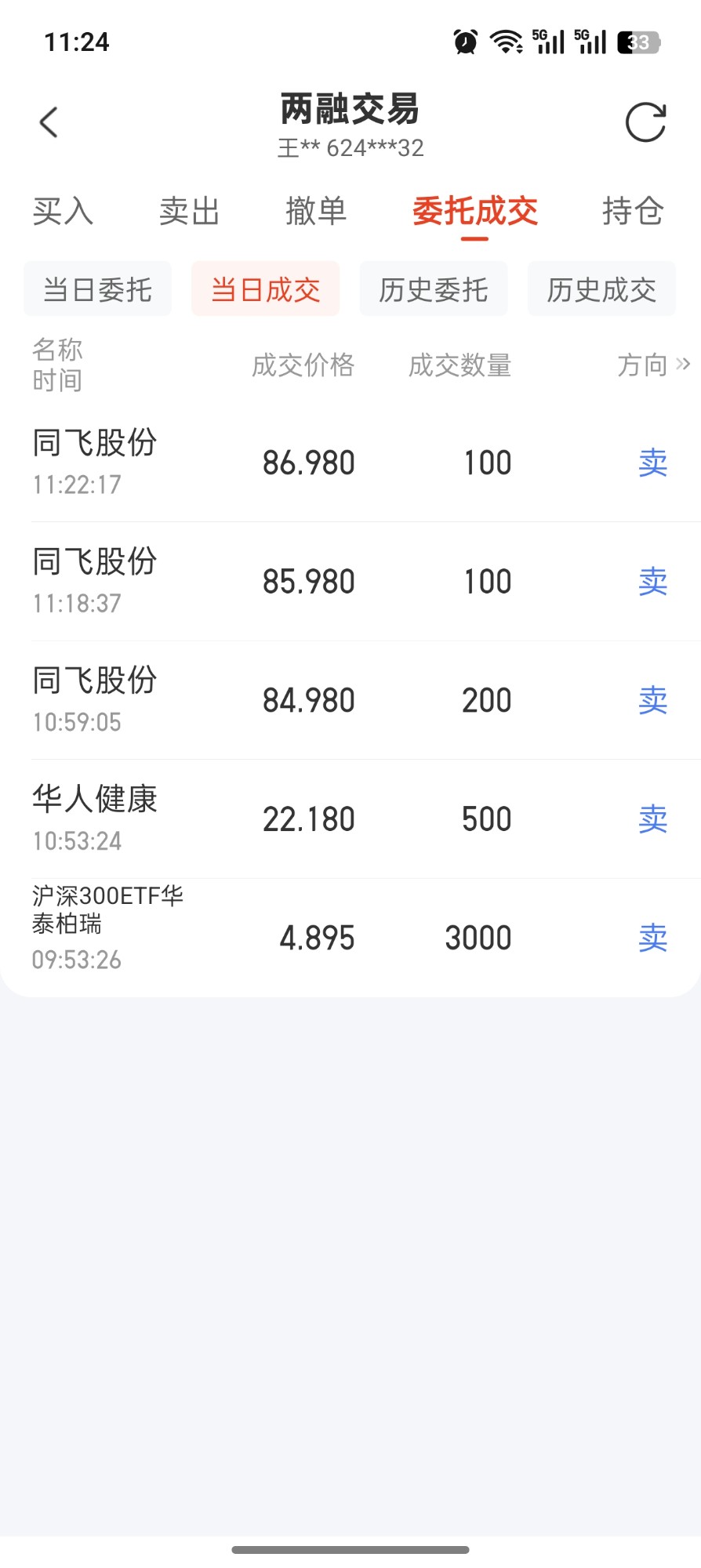Show 历史成交 records
Viewport: 701px width, 1568px height.
click(x=601, y=289)
